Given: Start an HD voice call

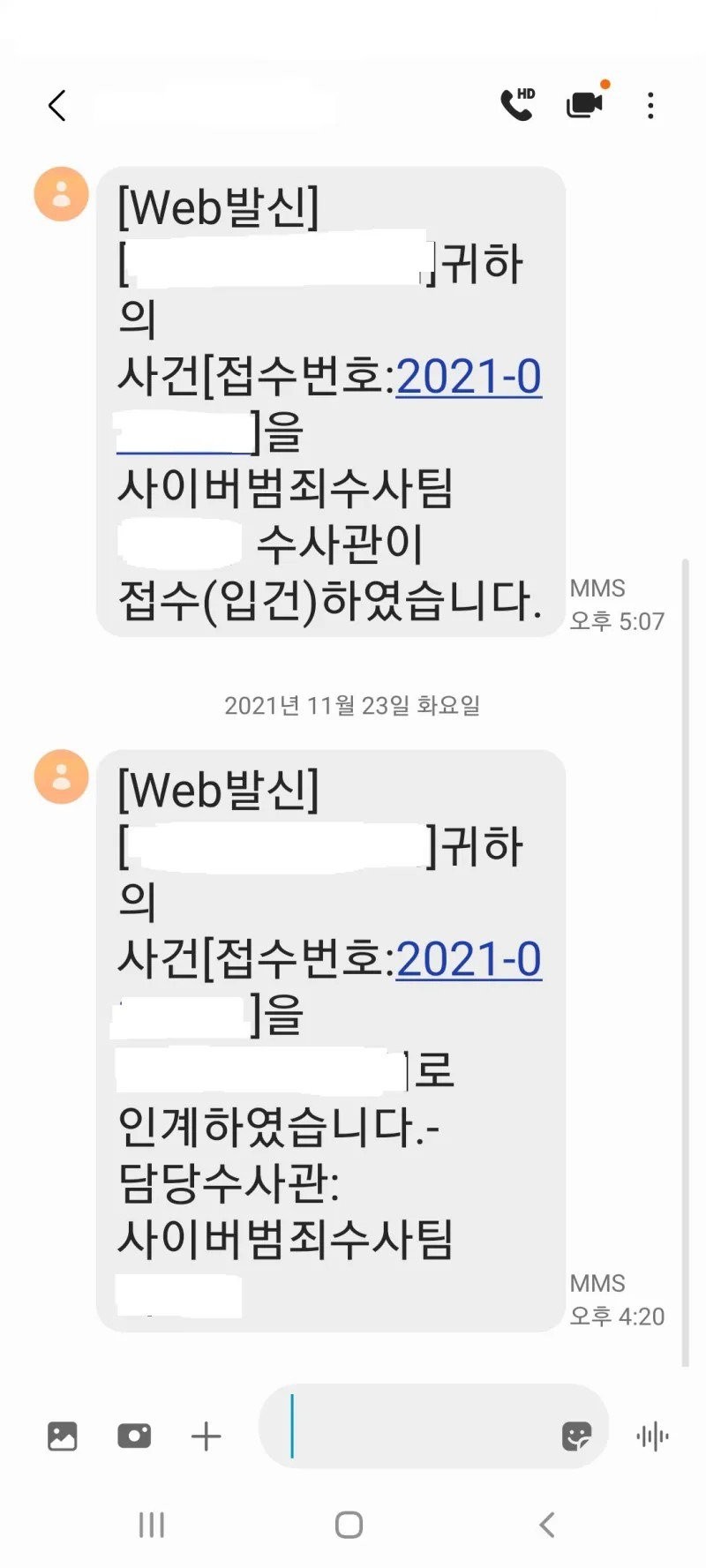Looking at the screenshot, I should tap(517, 105).
